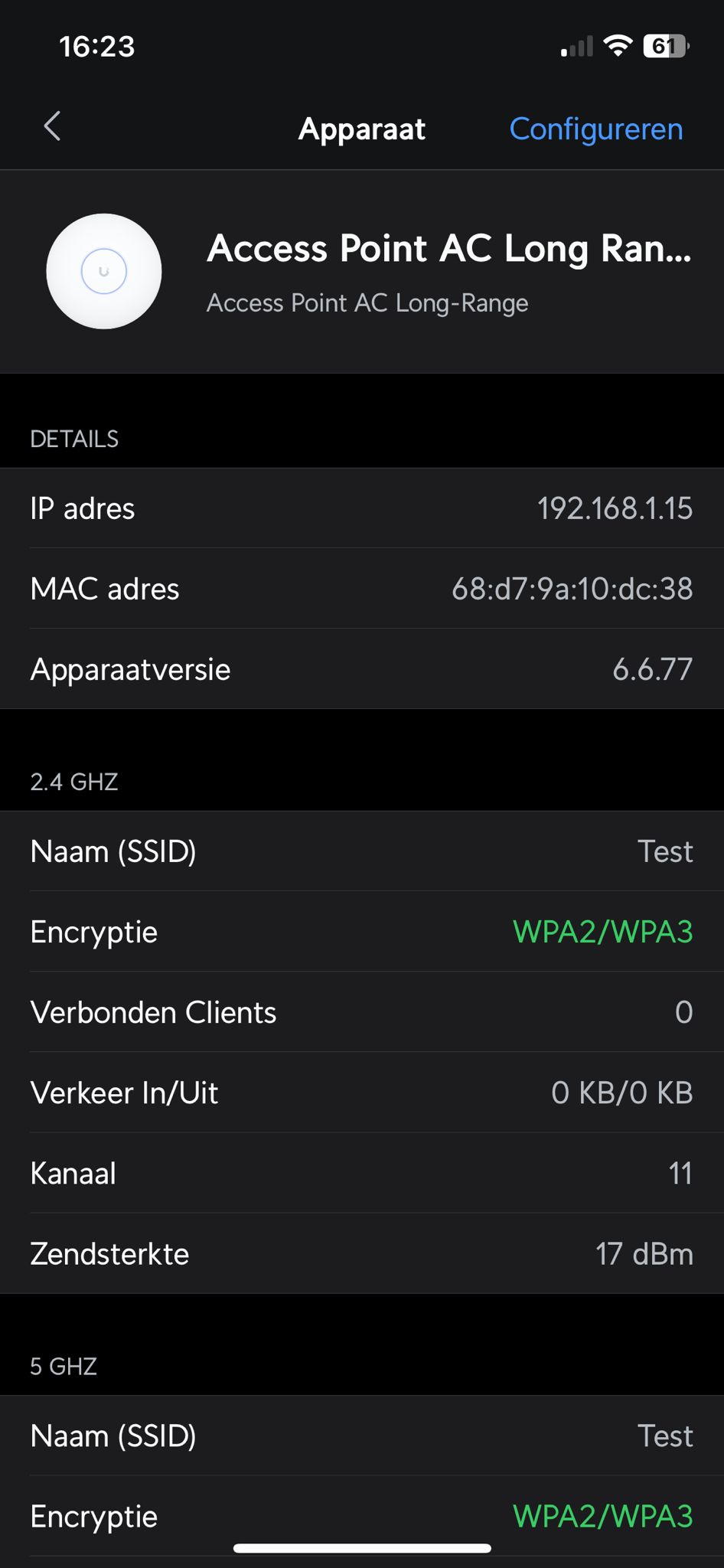Screen dimensions: 724x1568
Task: Select the Kanaal 11 entry
Action: pos(362,1173)
